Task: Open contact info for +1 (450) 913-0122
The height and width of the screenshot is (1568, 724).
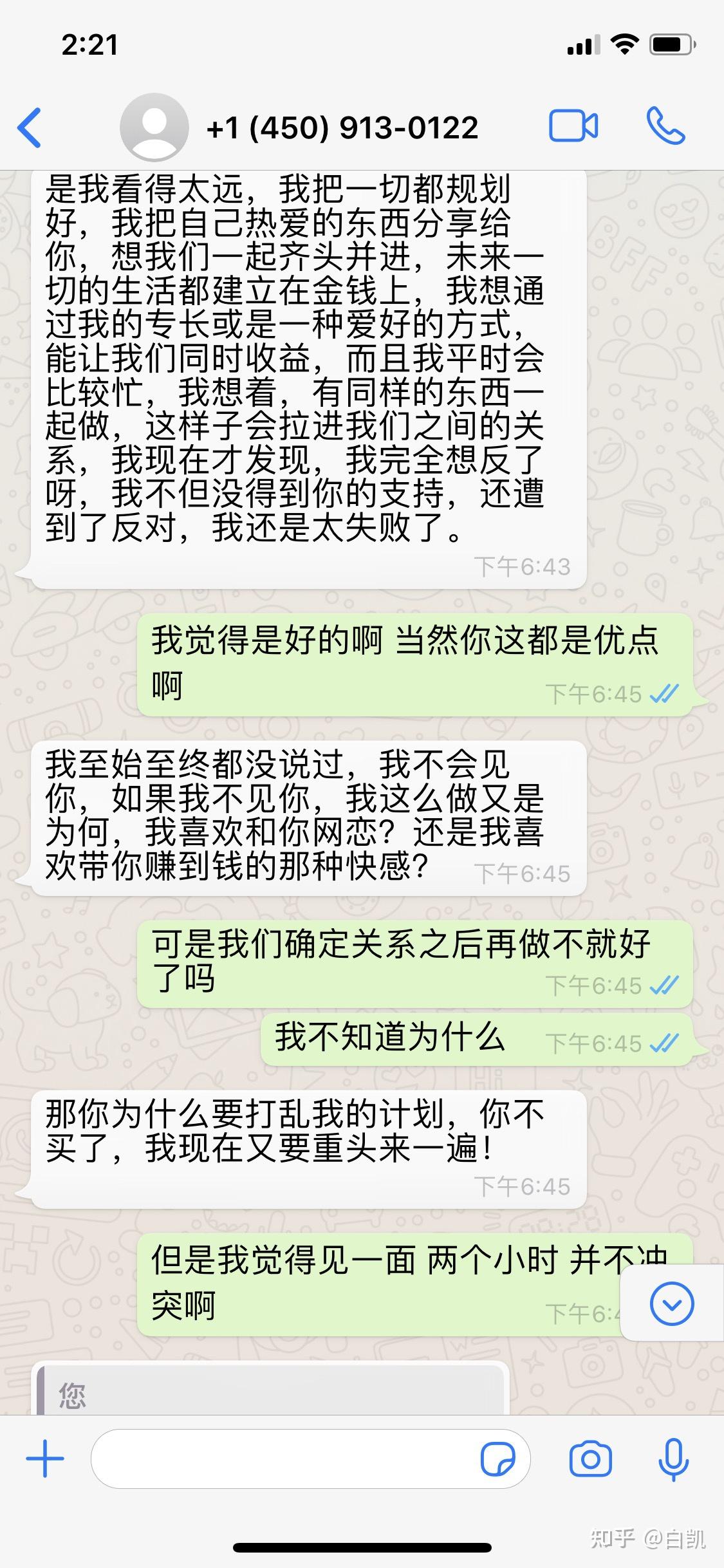Action: click(342, 127)
